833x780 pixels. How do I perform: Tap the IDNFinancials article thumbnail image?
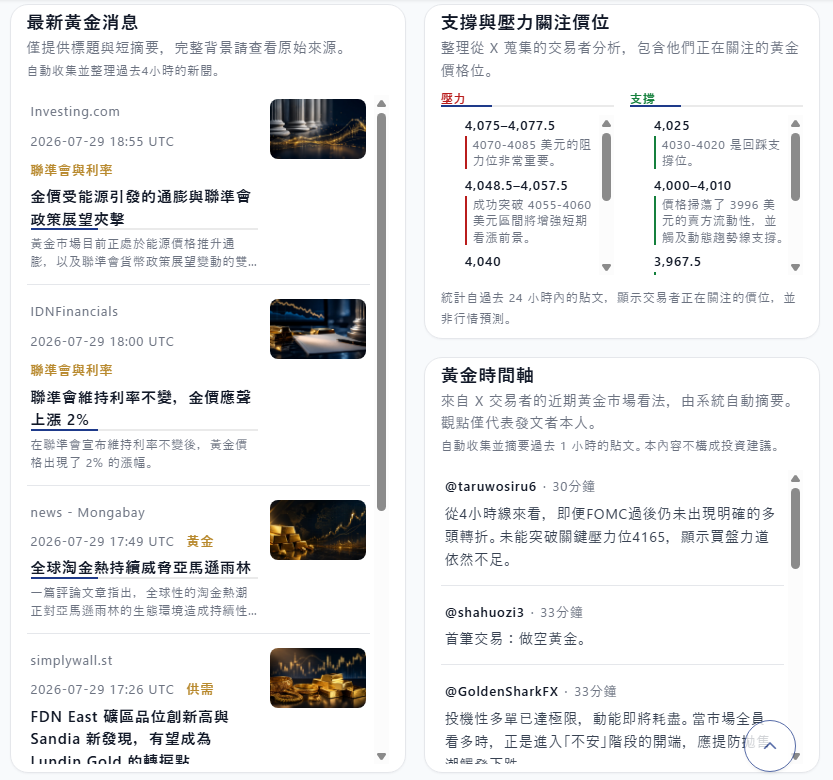pos(318,329)
